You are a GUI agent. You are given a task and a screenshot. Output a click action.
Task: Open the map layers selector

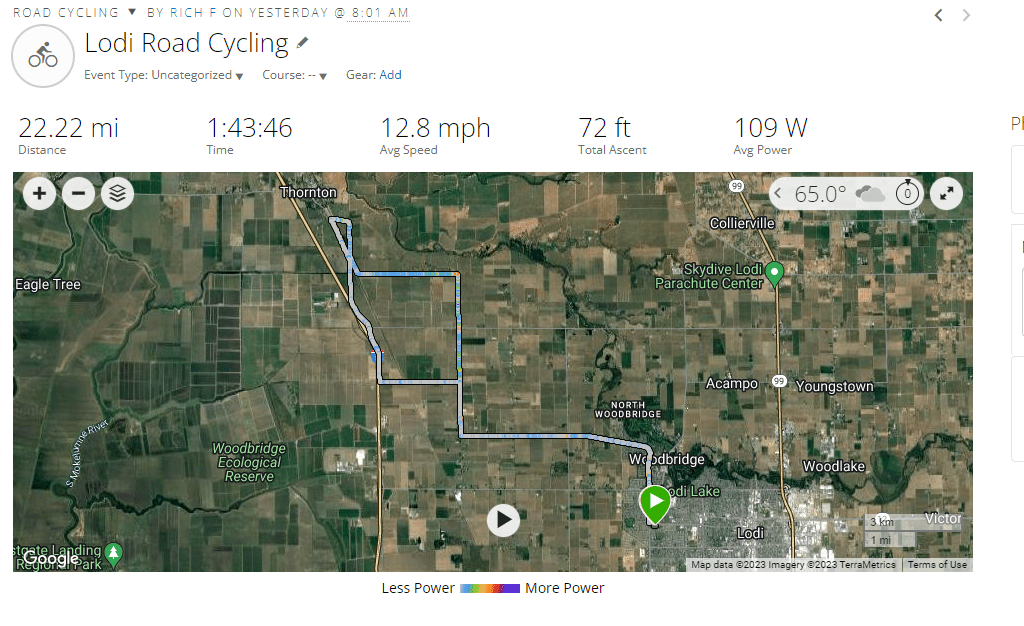(117, 193)
